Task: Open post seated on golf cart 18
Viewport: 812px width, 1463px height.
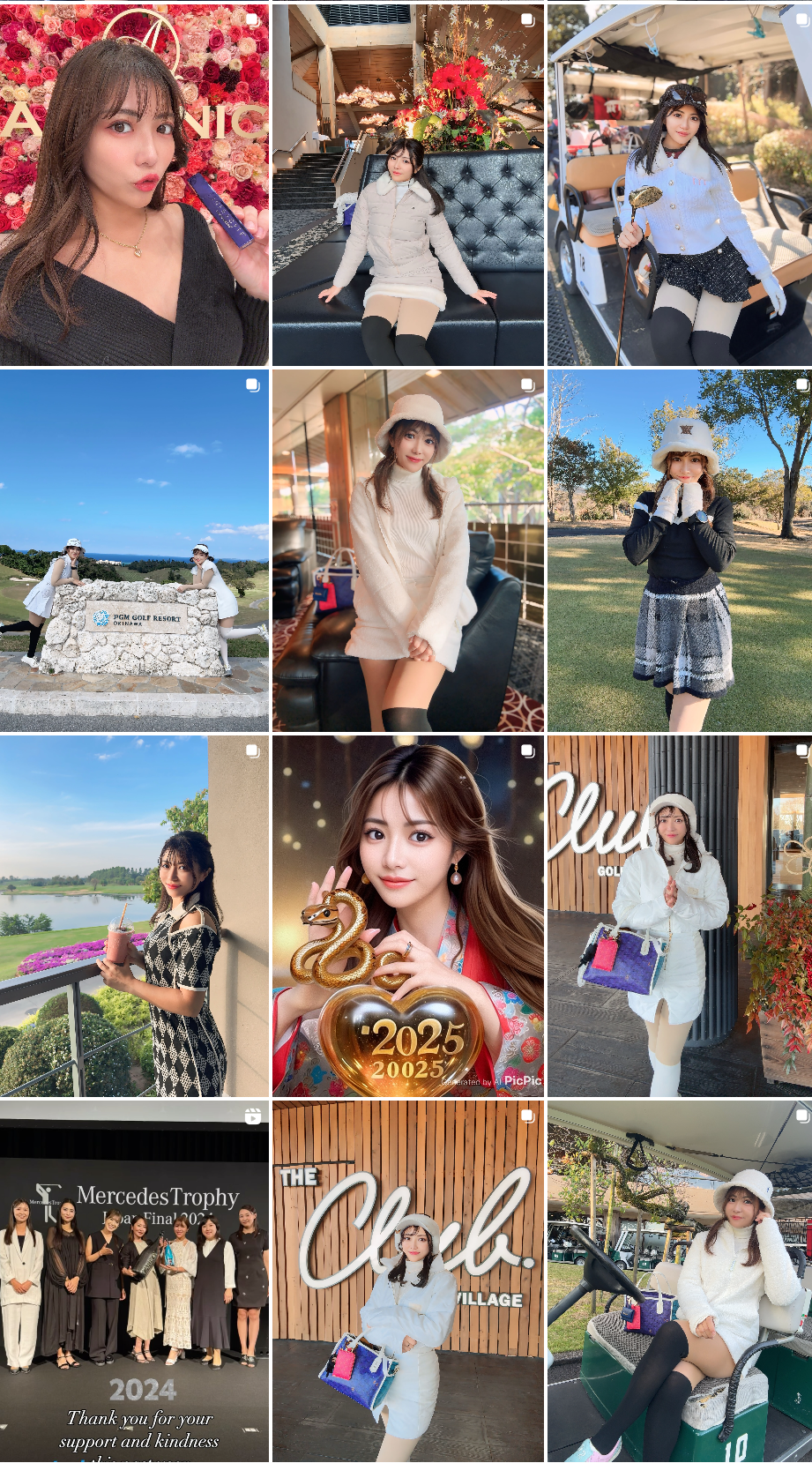Action: click(x=679, y=1280)
